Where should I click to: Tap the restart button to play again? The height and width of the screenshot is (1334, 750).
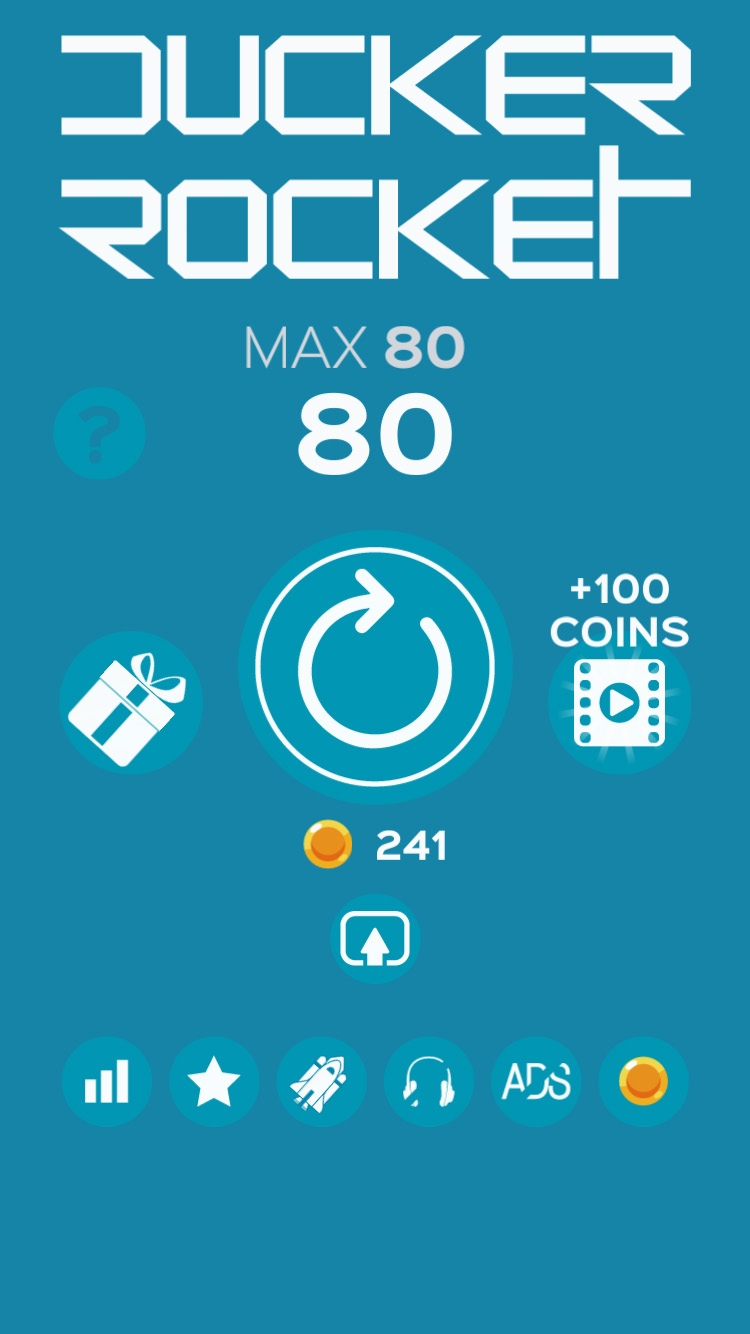375,667
